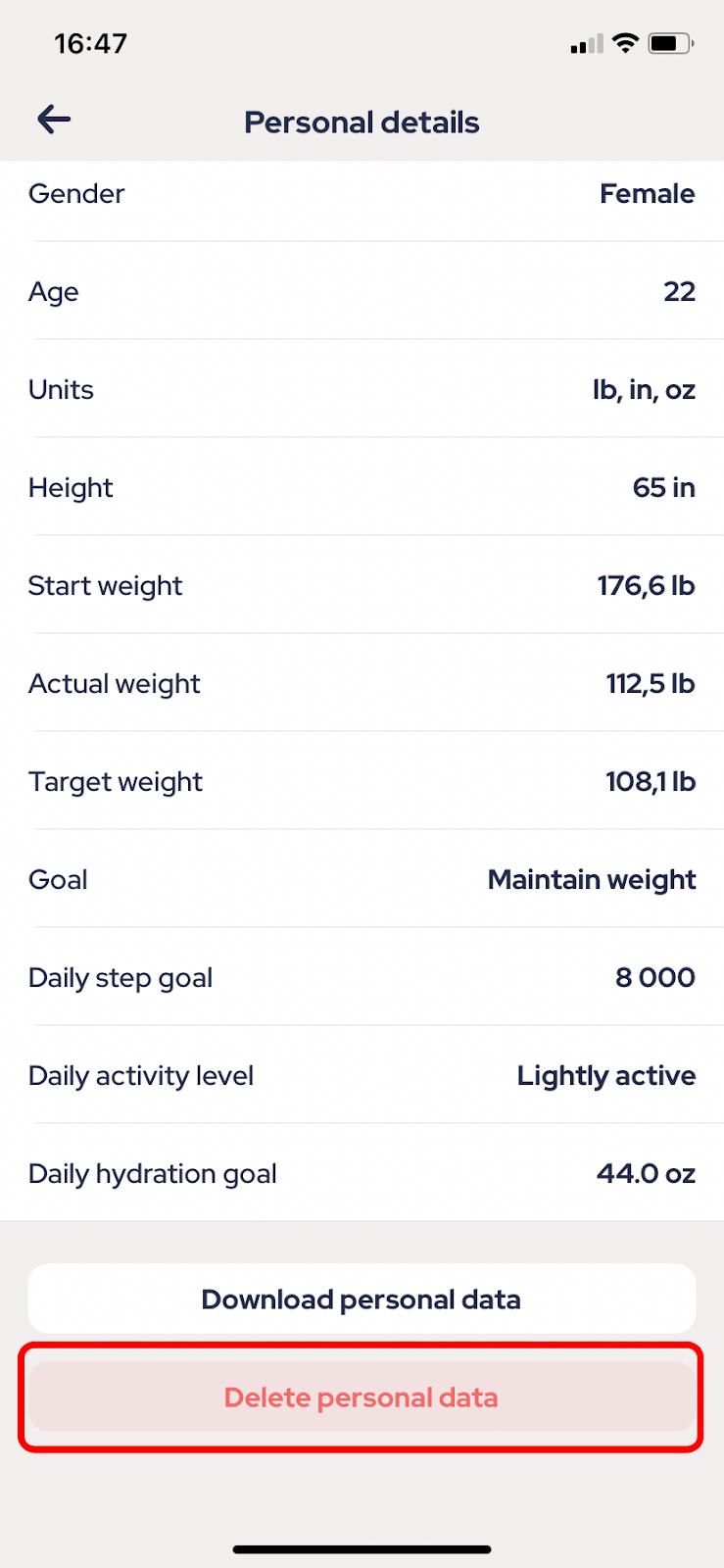This screenshot has width=724, height=1568.
Task: Open the Gender setting row
Action: pyautogui.click(x=362, y=194)
